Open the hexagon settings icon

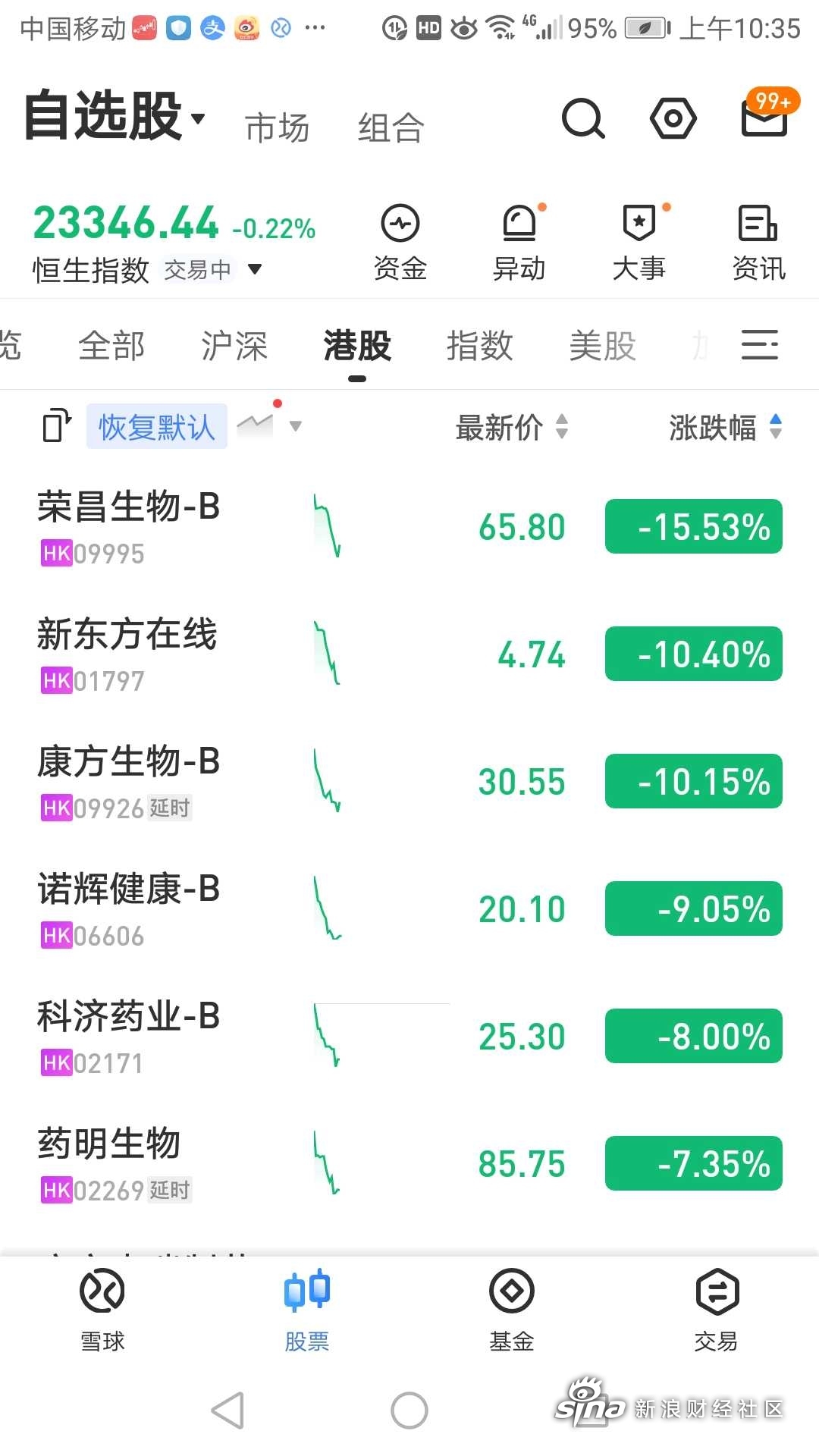[673, 118]
